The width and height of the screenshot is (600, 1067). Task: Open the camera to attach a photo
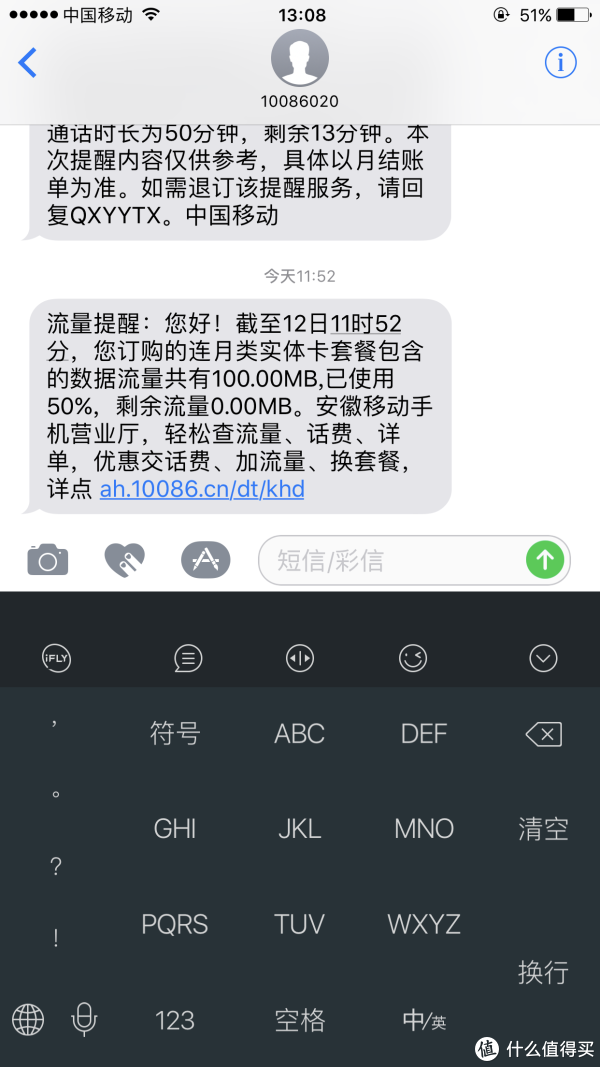coord(47,560)
